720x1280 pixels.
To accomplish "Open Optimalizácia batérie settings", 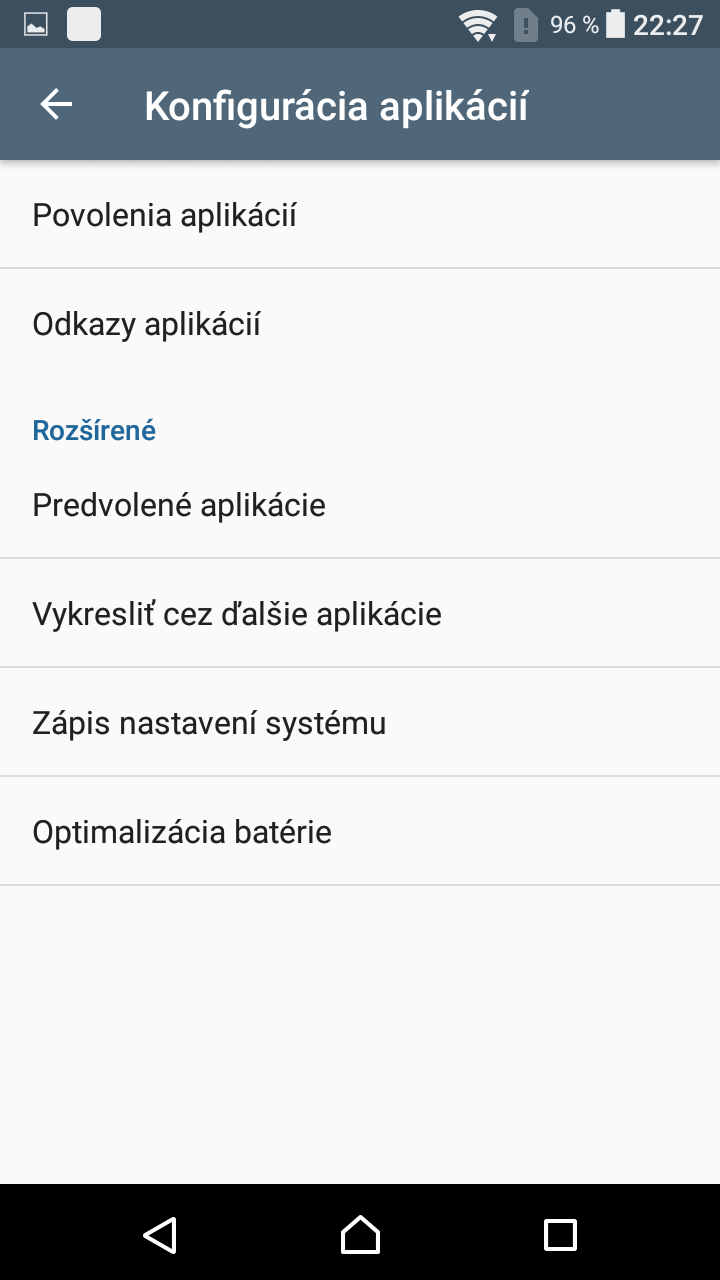I will coord(360,831).
